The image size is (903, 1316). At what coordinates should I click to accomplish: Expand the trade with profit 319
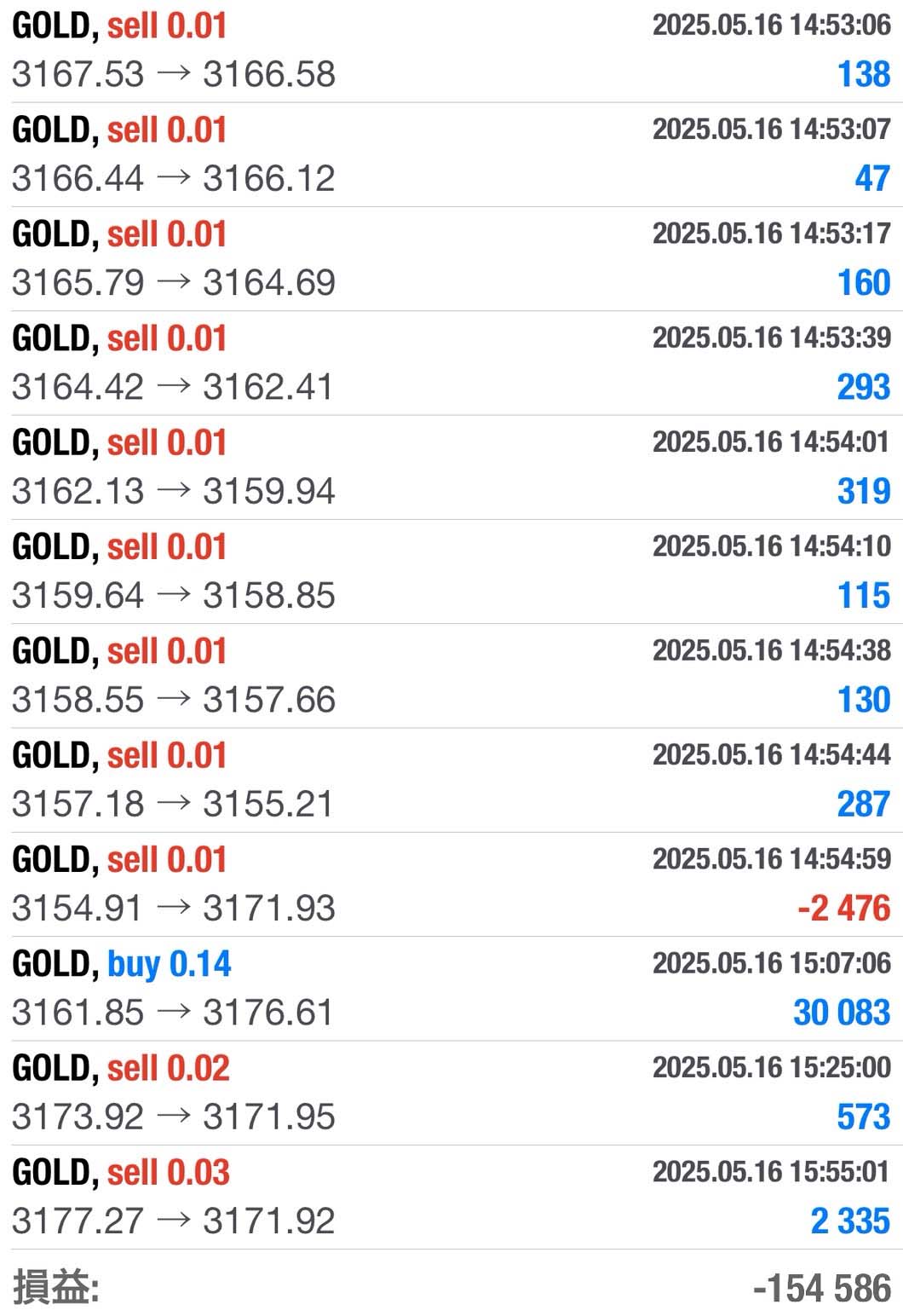tap(451, 467)
